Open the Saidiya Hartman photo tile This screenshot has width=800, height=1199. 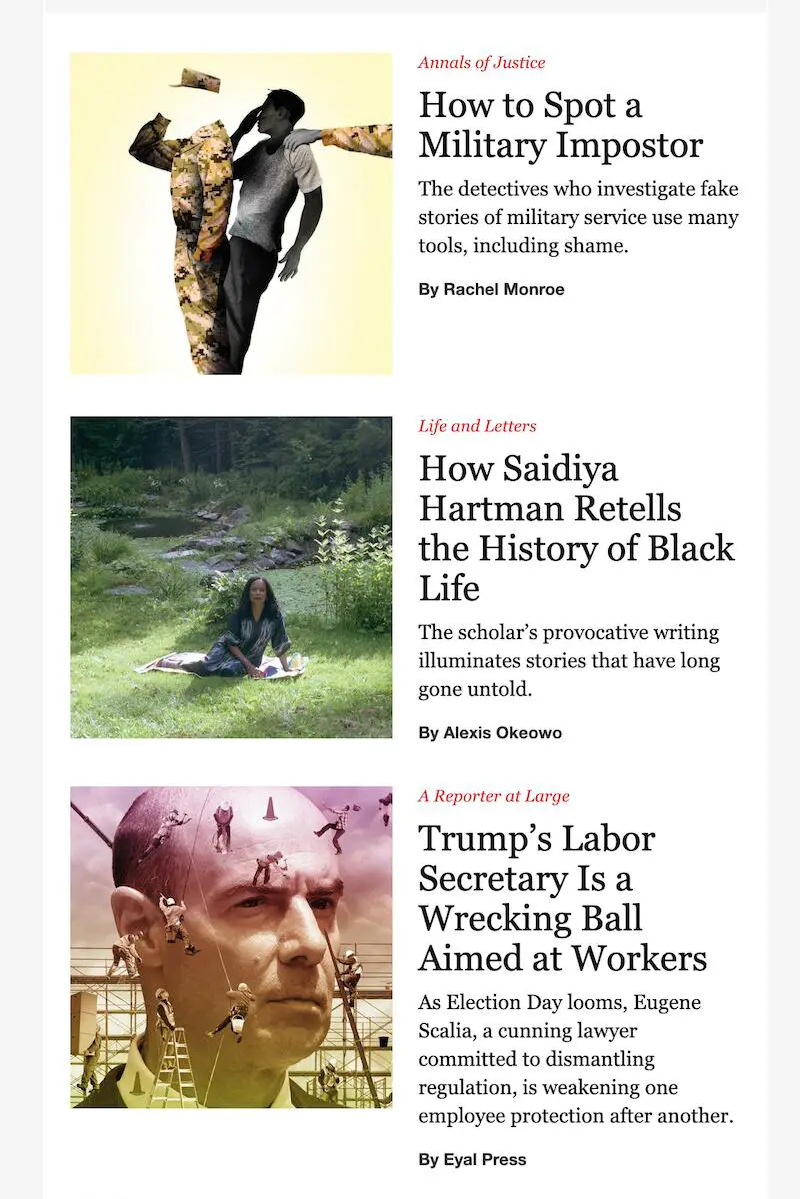tap(231, 578)
